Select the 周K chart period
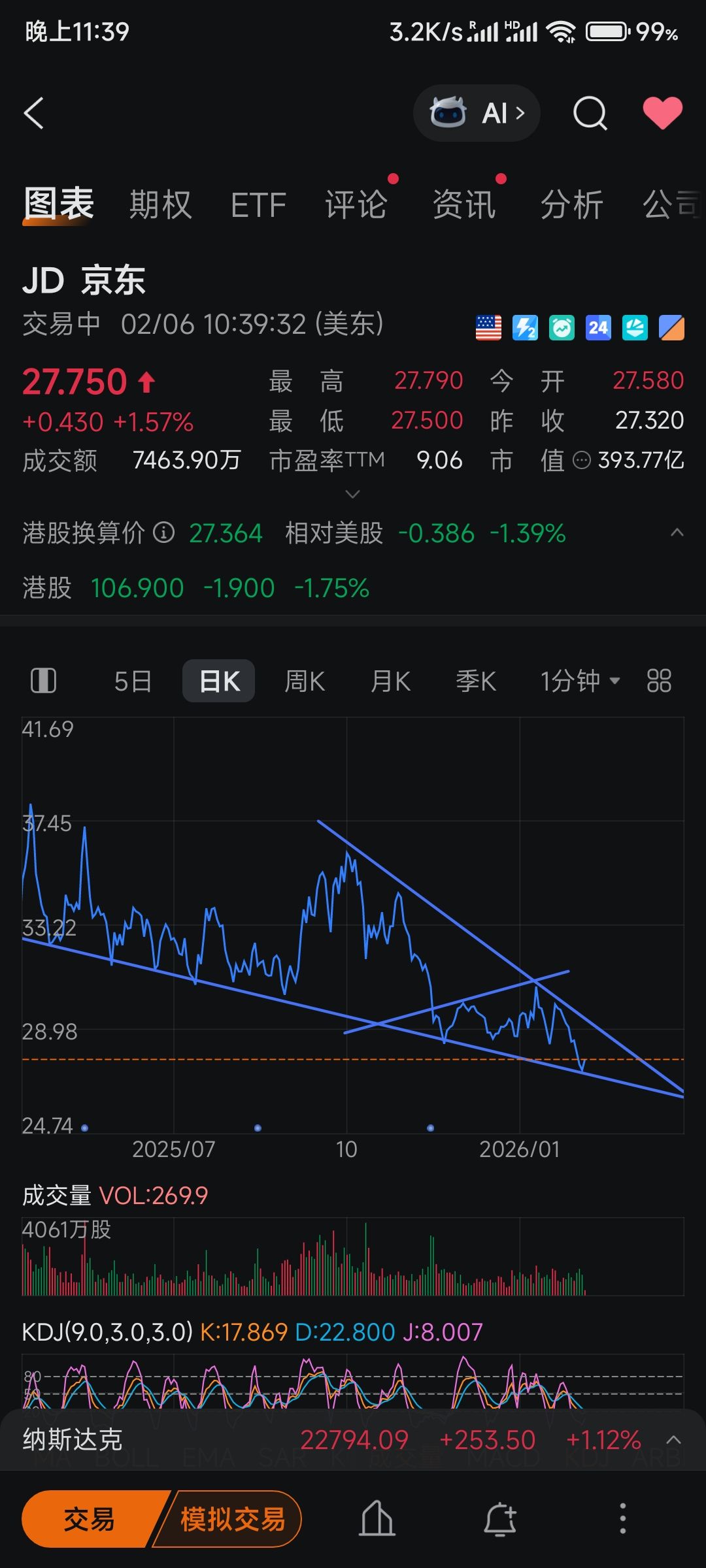Screen dimensions: 706x1568 (305, 681)
